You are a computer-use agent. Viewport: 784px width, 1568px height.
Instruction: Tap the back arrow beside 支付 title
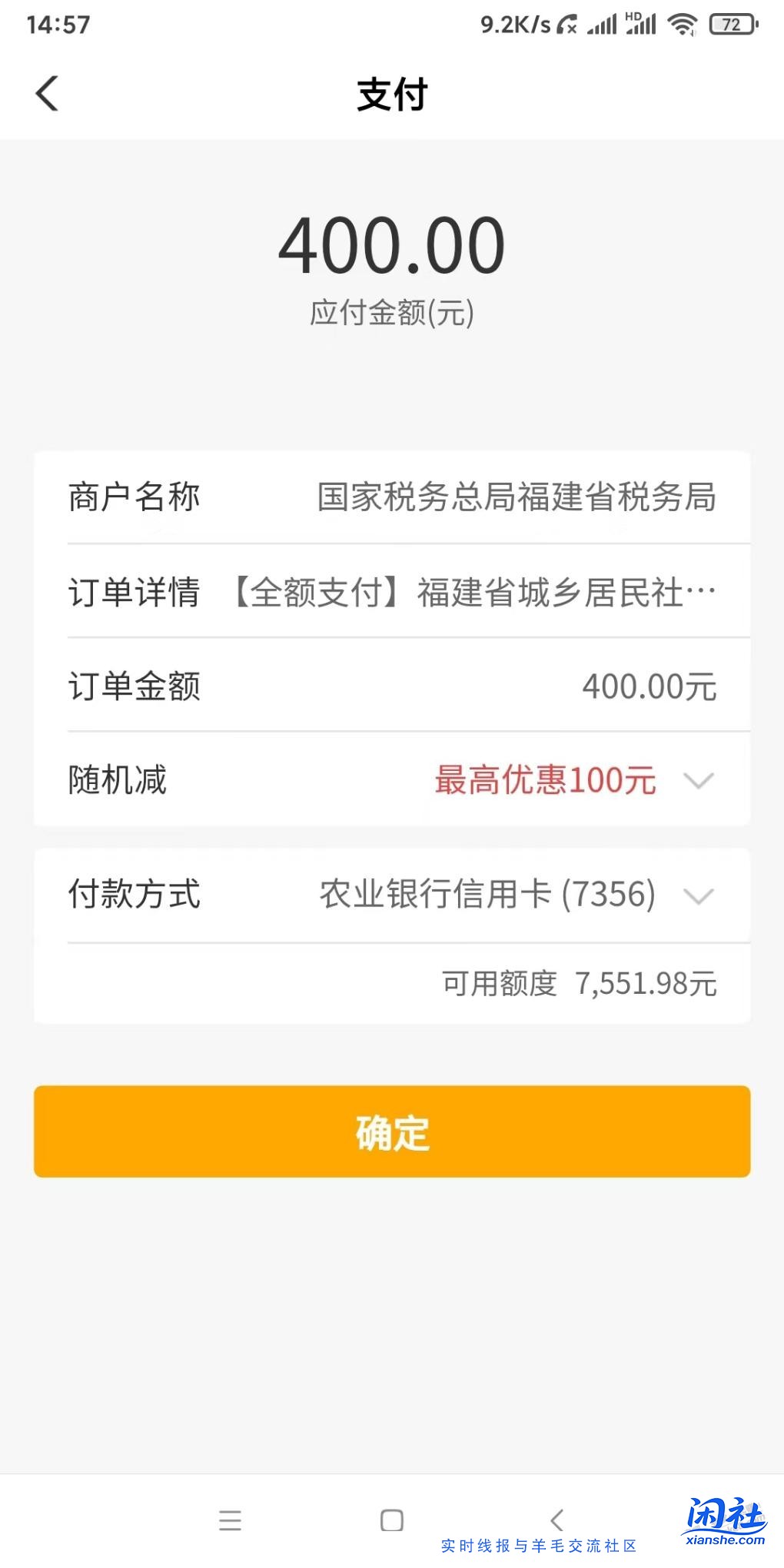click(x=47, y=94)
